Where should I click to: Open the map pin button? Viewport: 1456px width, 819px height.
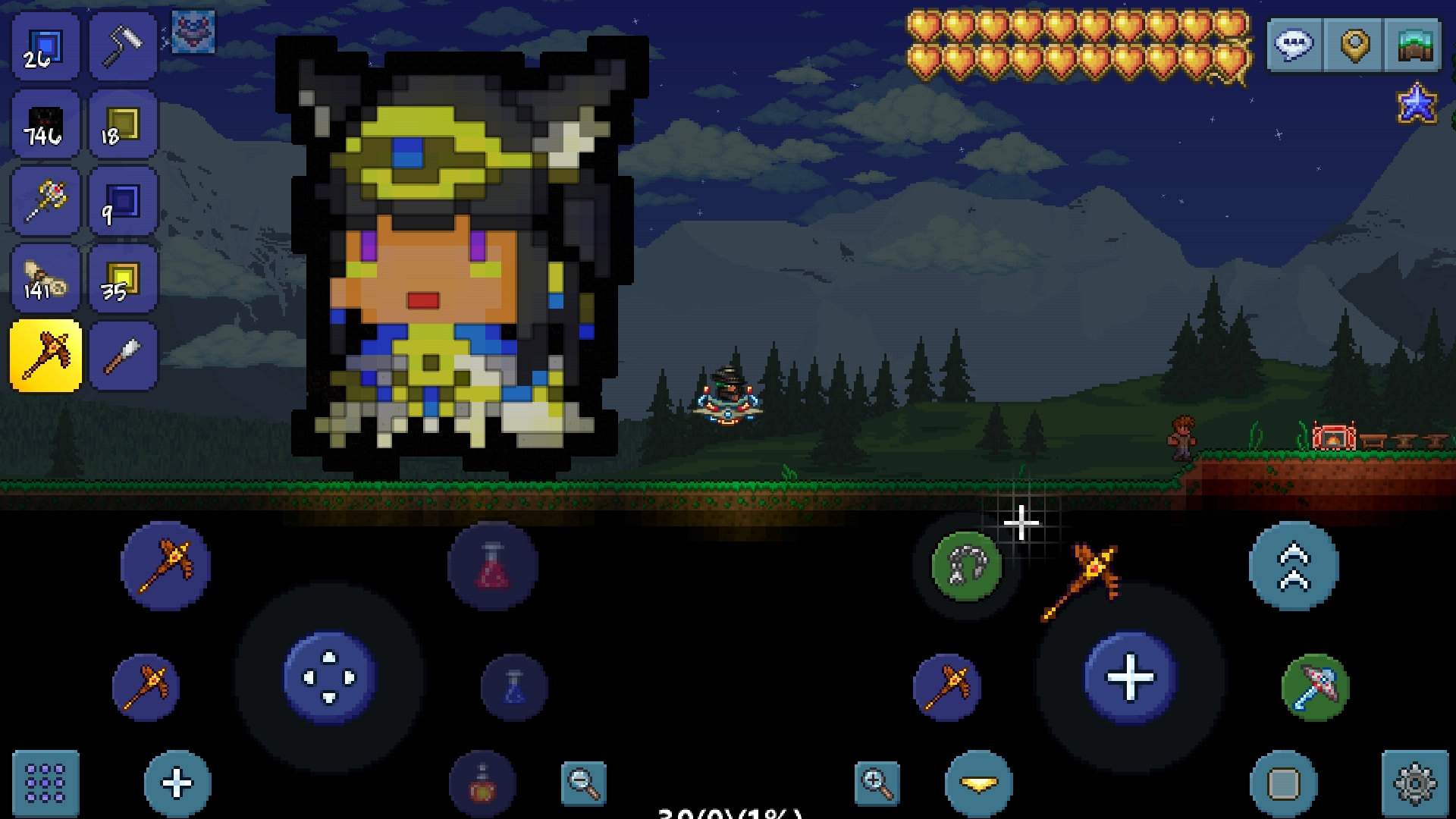(1354, 45)
